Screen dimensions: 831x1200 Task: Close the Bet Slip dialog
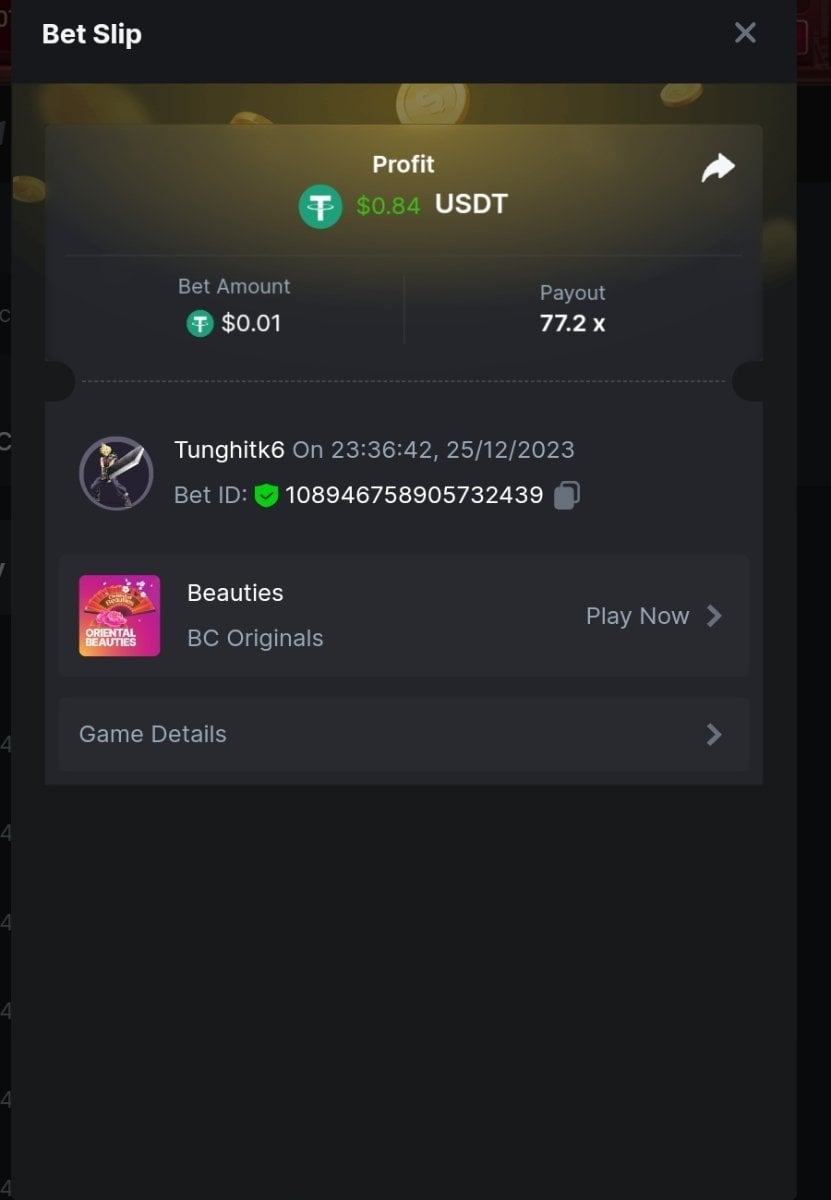click(x=745, y=33)
